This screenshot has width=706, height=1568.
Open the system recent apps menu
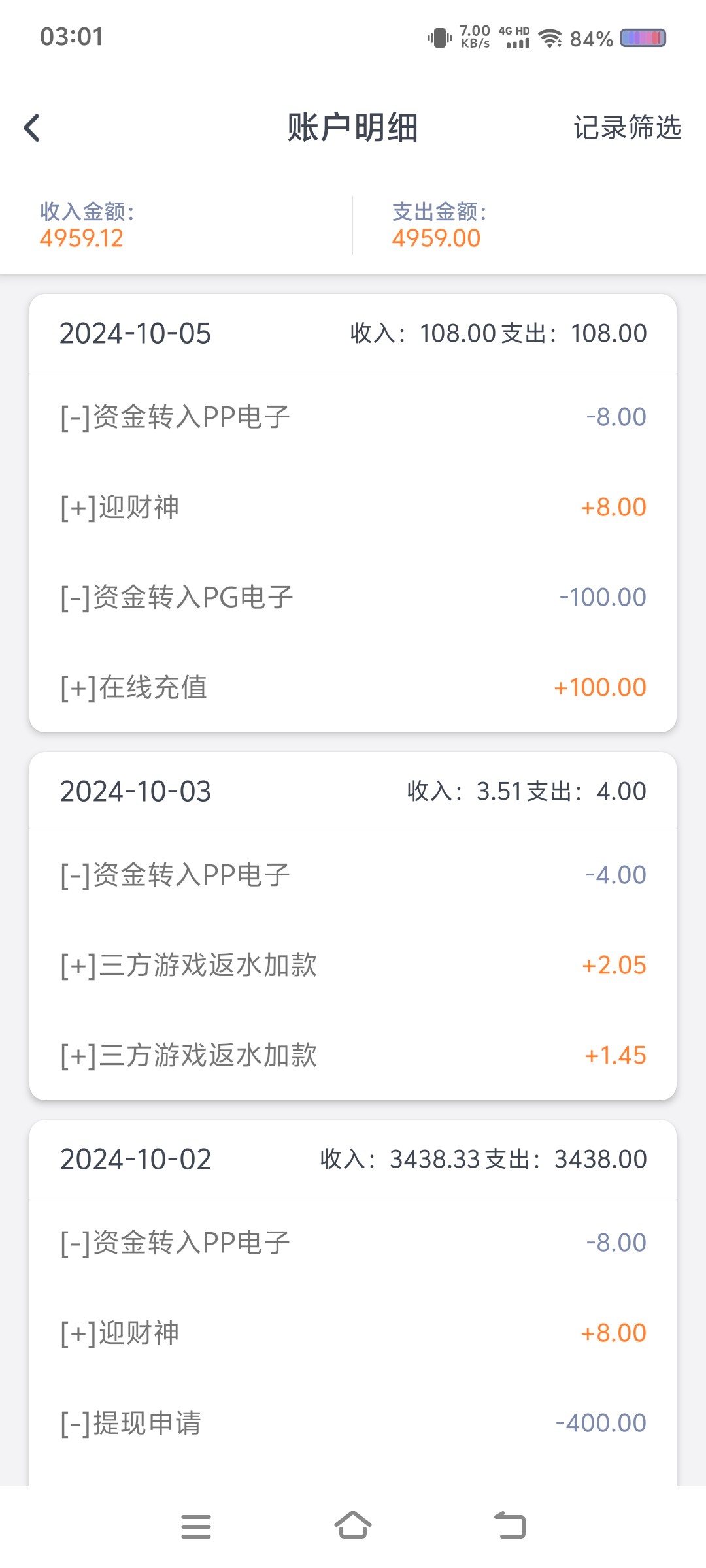195,1526
